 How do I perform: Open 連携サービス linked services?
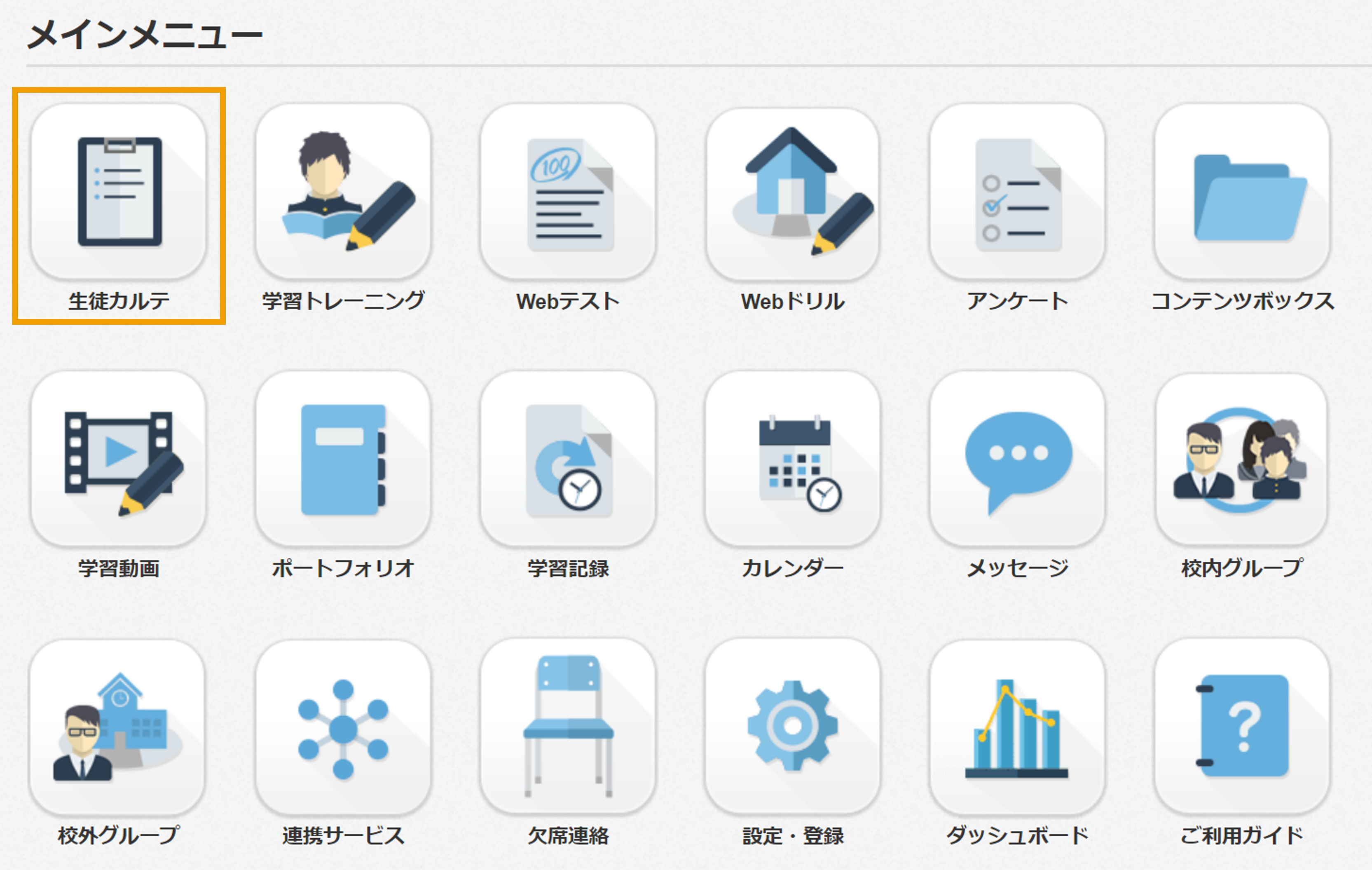343,727
